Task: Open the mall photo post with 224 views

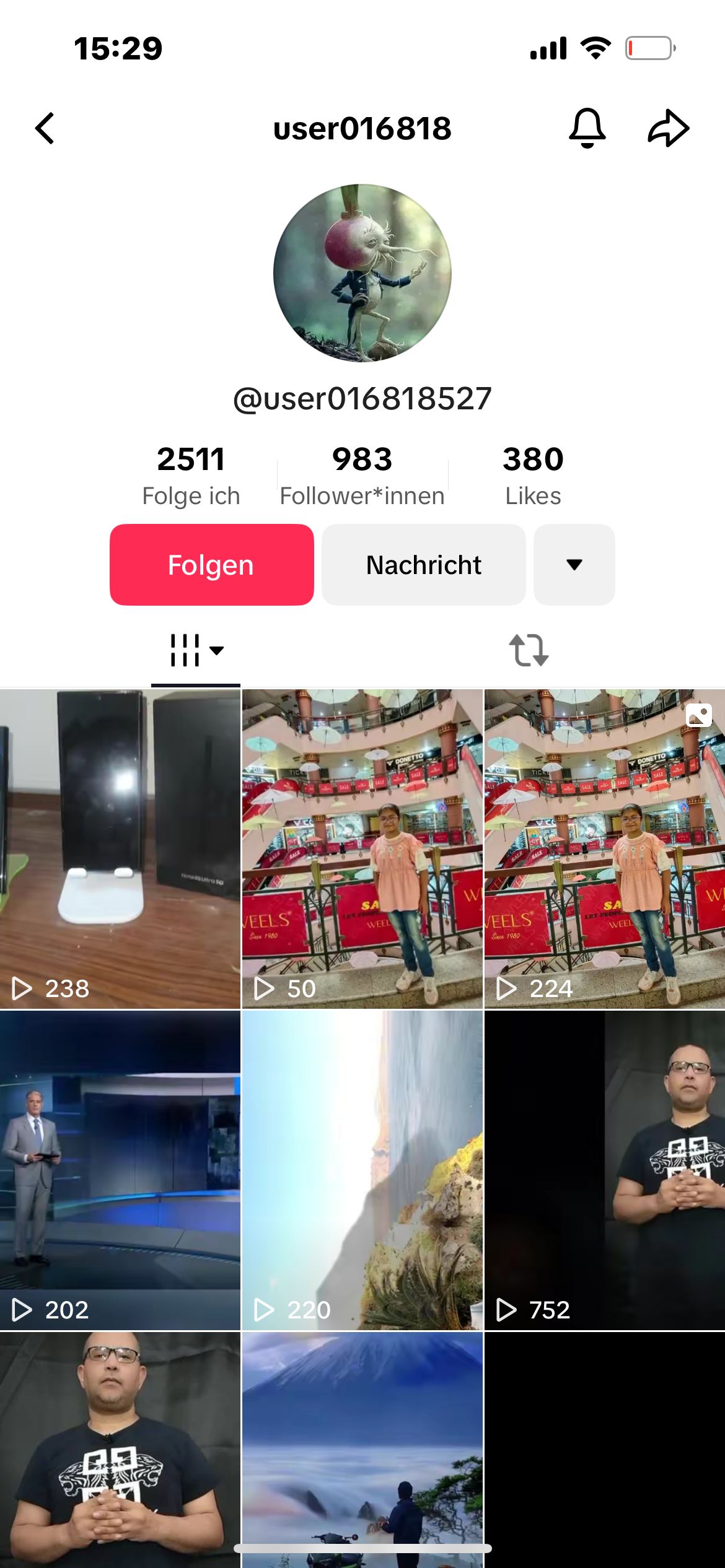Action: point(604,848)
